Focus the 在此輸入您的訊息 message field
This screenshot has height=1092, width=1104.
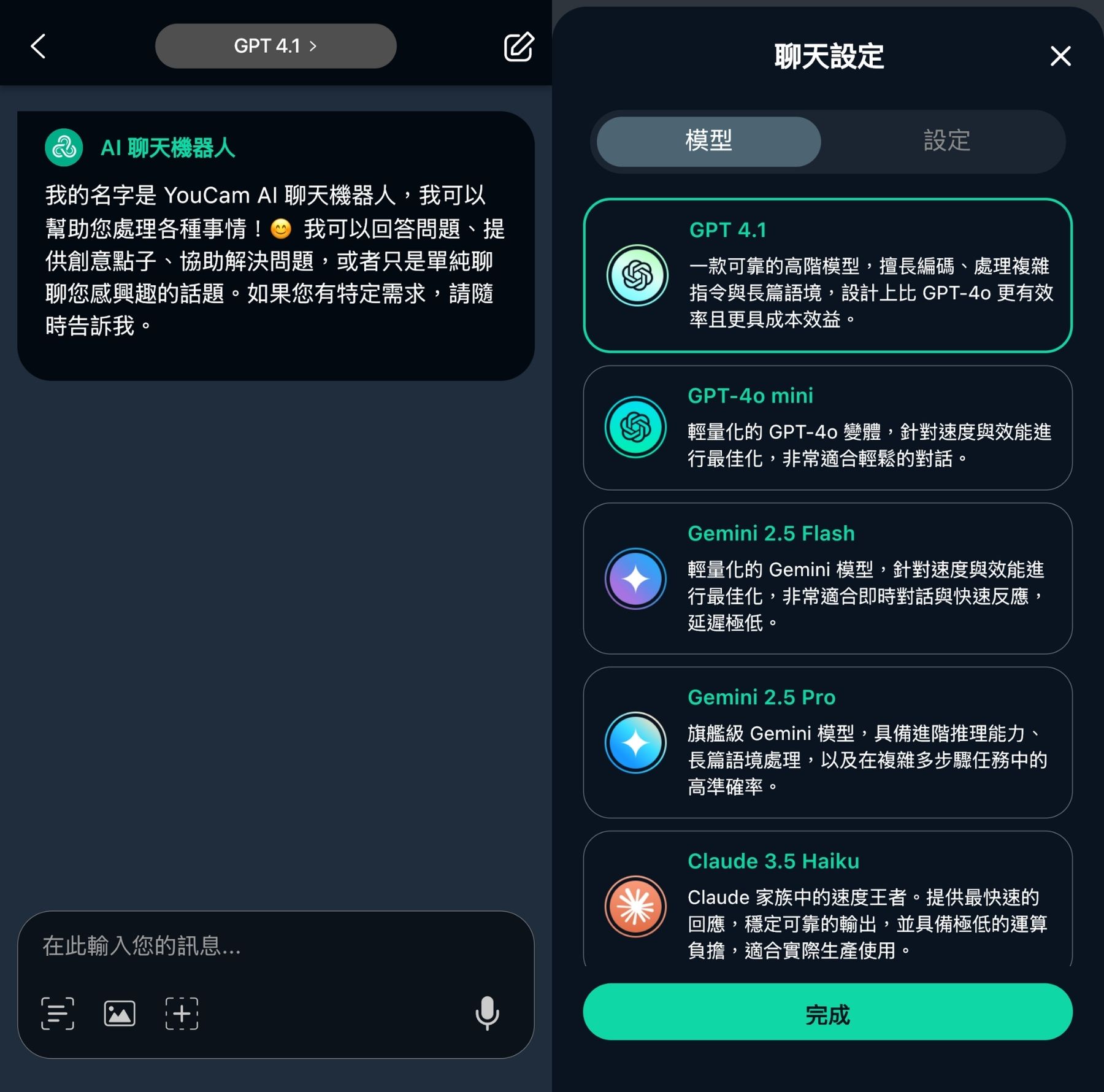click(275, 945)
